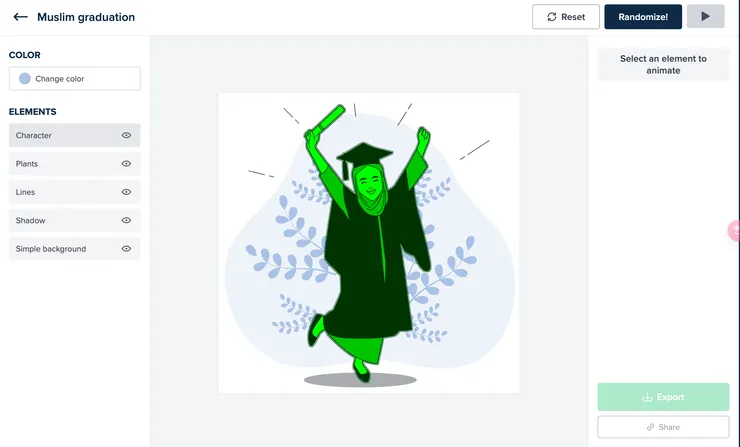Toggle visibility of the Shadow element

pos(127,220)
